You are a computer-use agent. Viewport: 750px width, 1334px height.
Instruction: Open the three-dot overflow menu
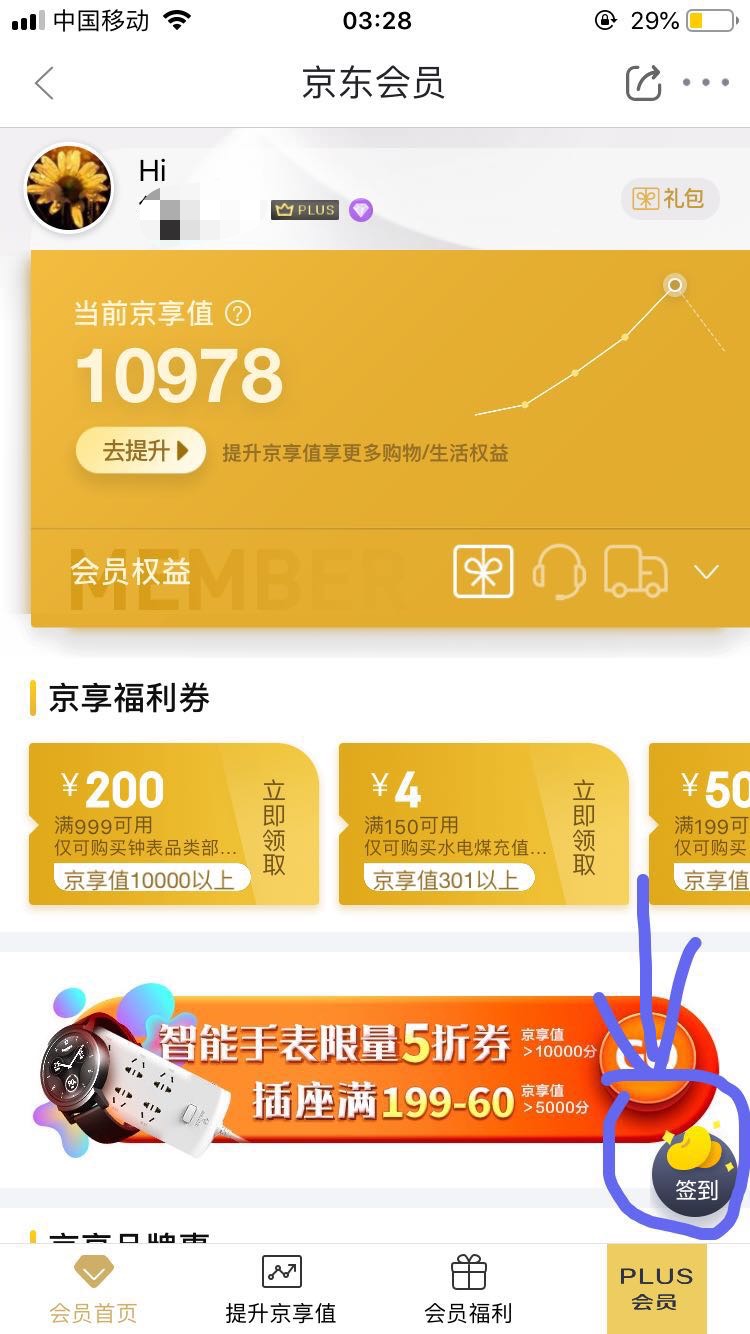[x=706, y=83]
